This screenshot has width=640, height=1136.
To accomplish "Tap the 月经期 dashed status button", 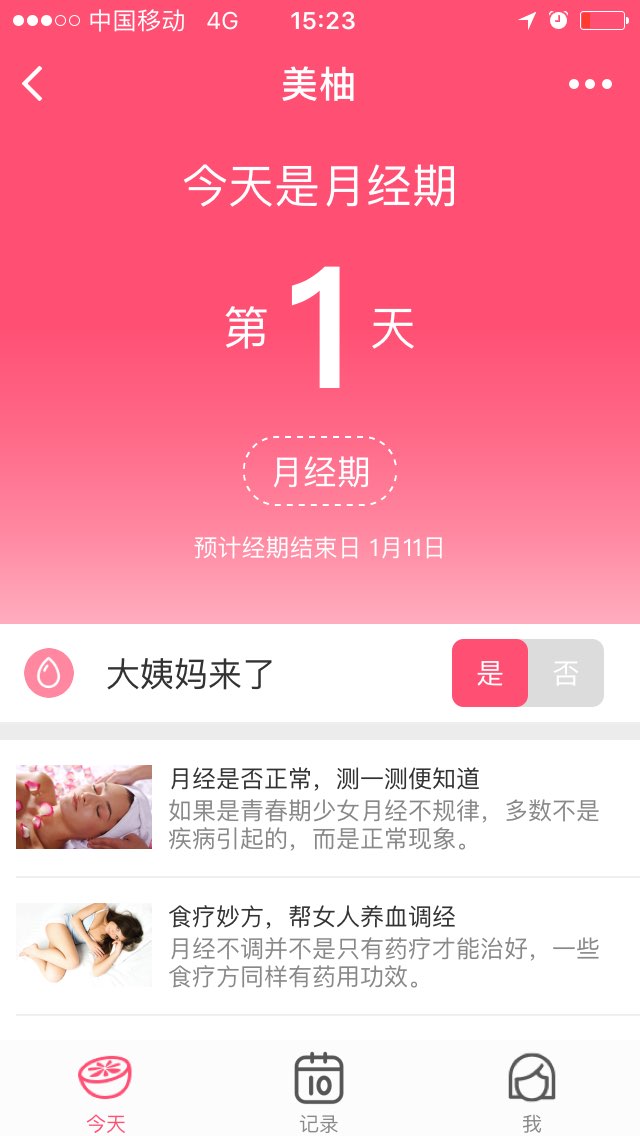I will point(320,471).
